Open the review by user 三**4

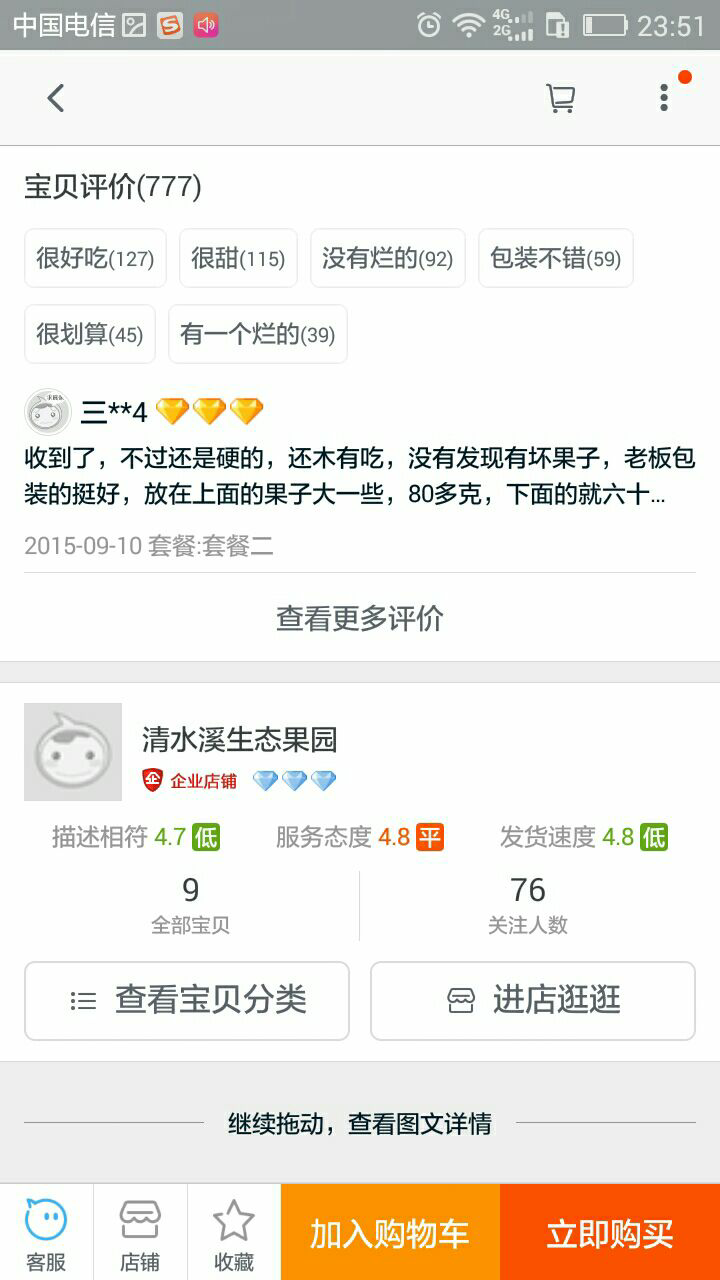coord(360,475)
